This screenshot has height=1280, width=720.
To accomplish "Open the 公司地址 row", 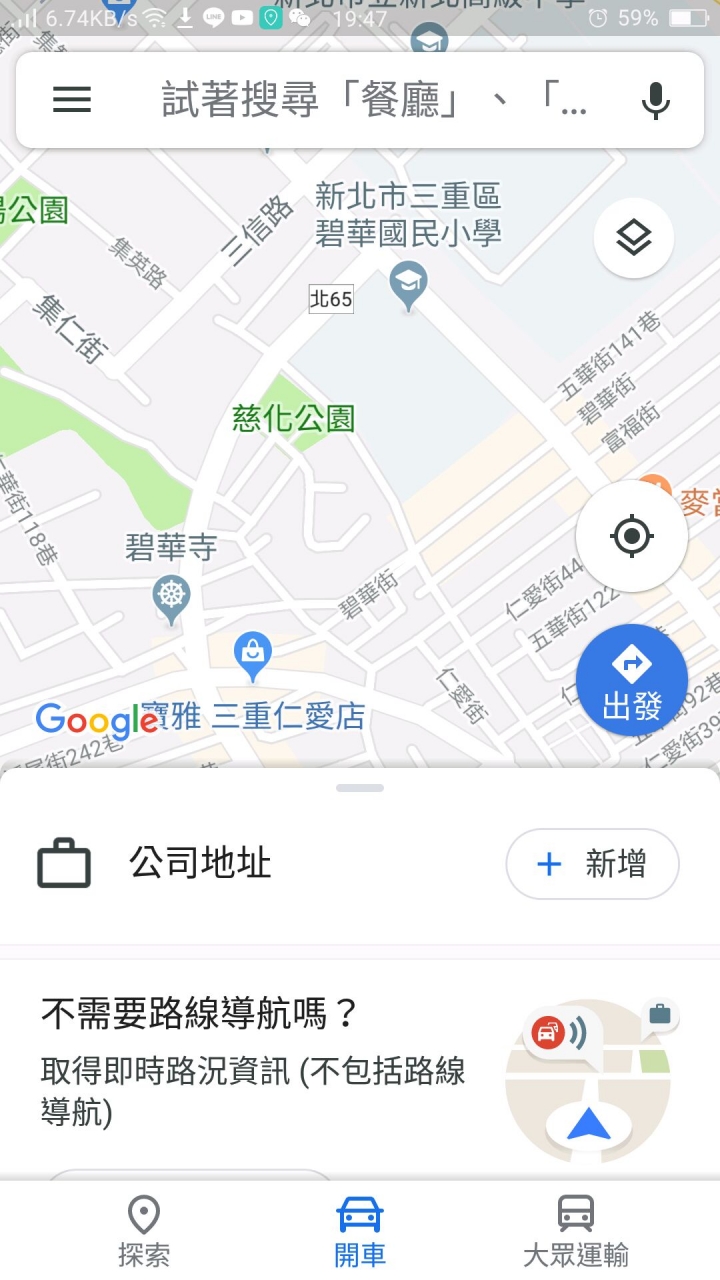I will pyautogui.click(x=200, y=864).
